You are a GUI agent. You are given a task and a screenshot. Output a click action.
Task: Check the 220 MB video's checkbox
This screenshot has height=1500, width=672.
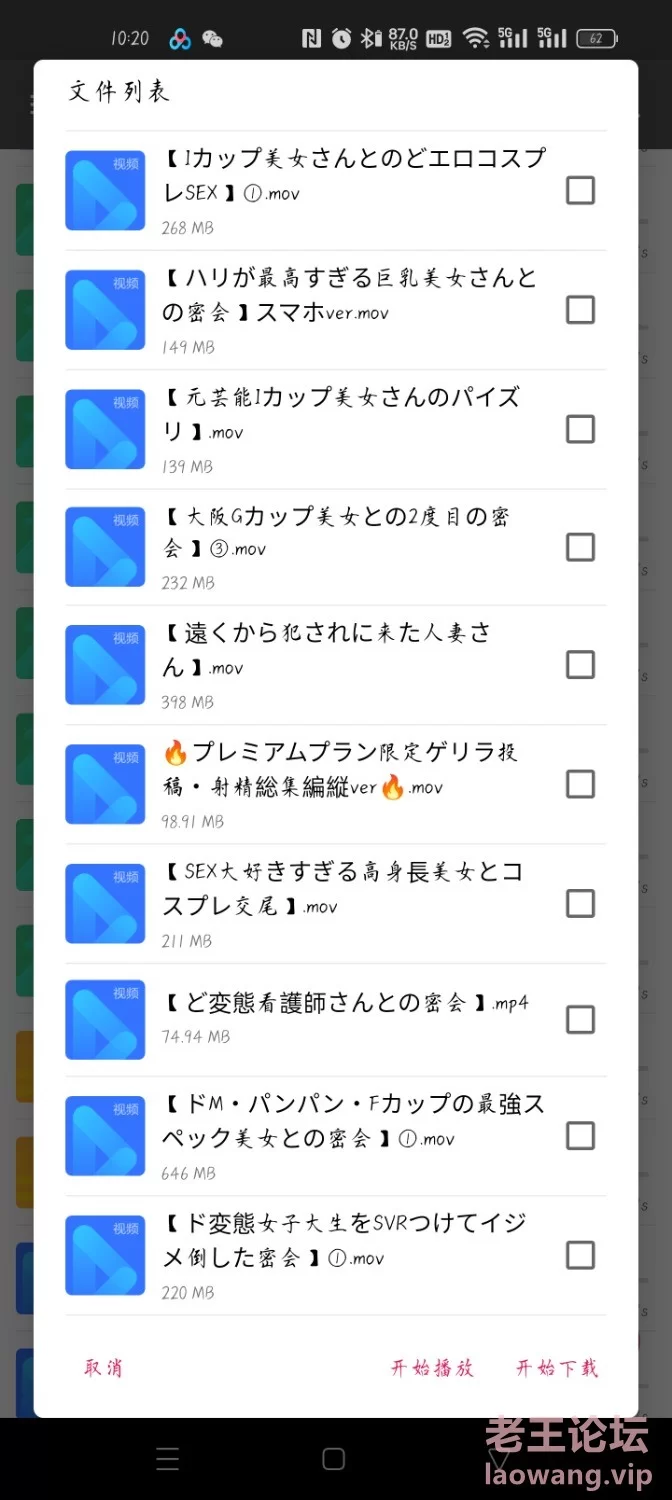point(580,1255)
